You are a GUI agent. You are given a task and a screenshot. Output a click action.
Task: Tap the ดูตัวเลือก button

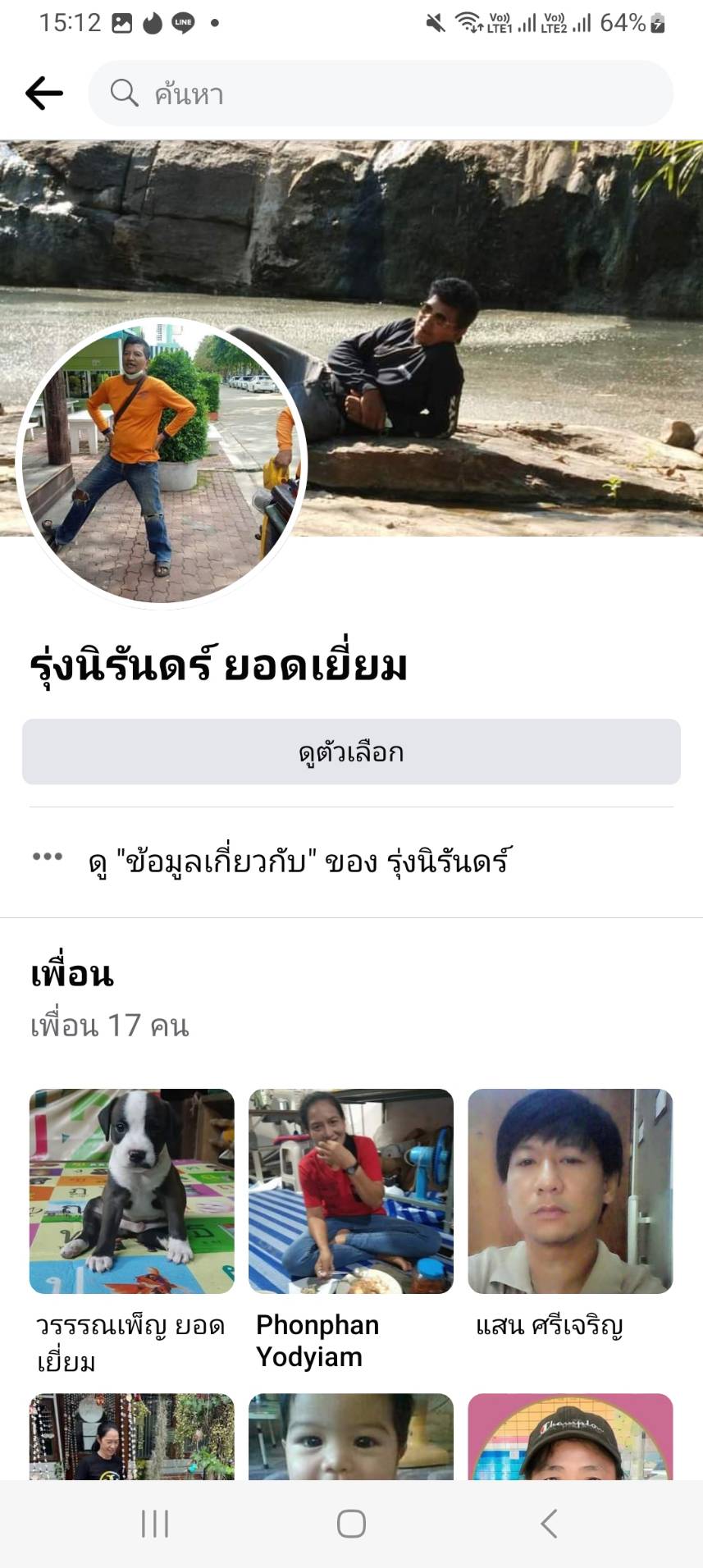(x=351, y=752)
